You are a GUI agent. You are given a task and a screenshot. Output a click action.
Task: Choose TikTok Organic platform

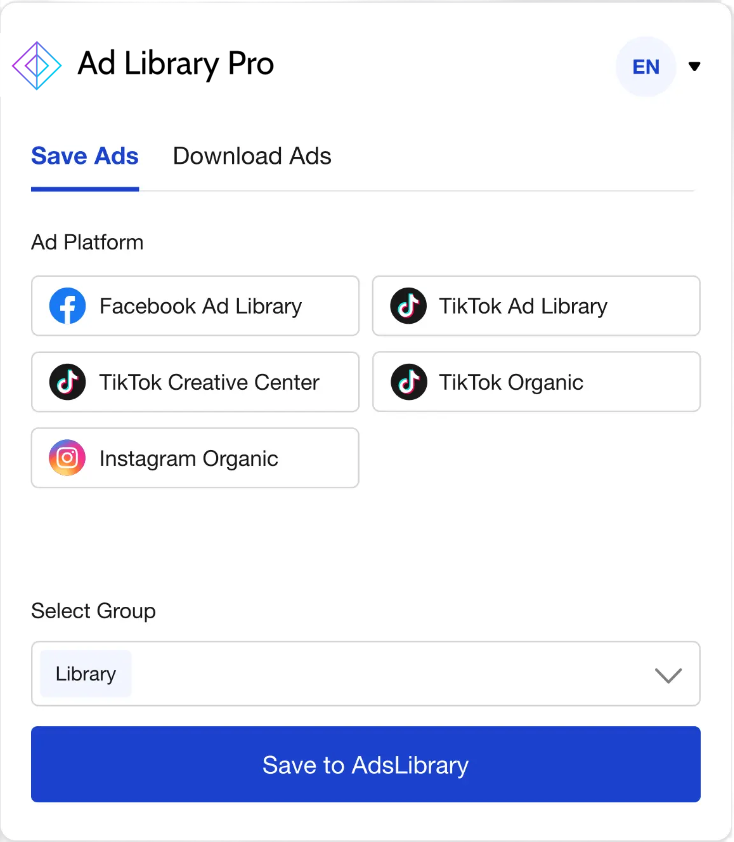tap(536, 382)
